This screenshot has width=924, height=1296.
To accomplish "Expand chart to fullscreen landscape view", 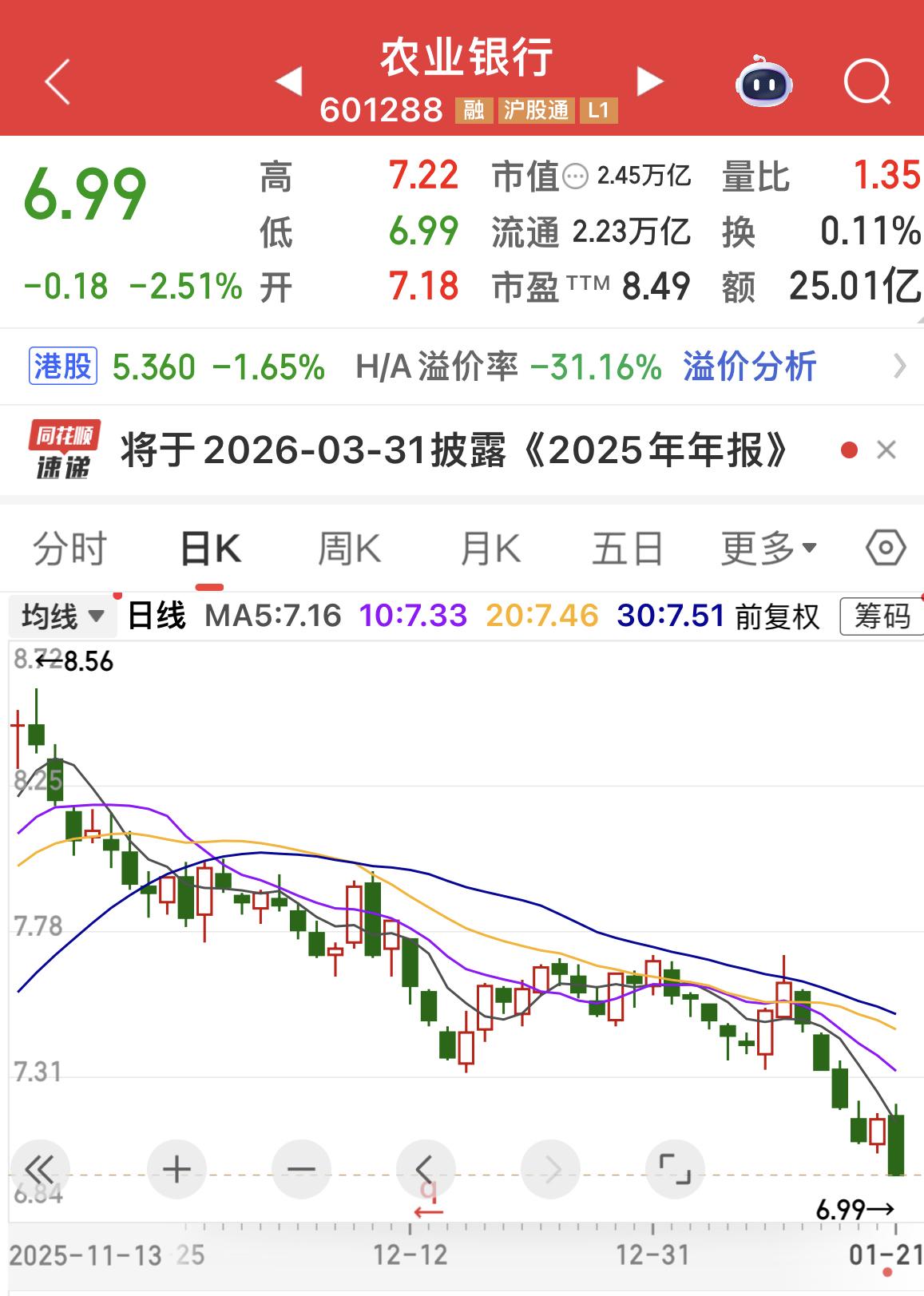I will tap(675, 1169).
